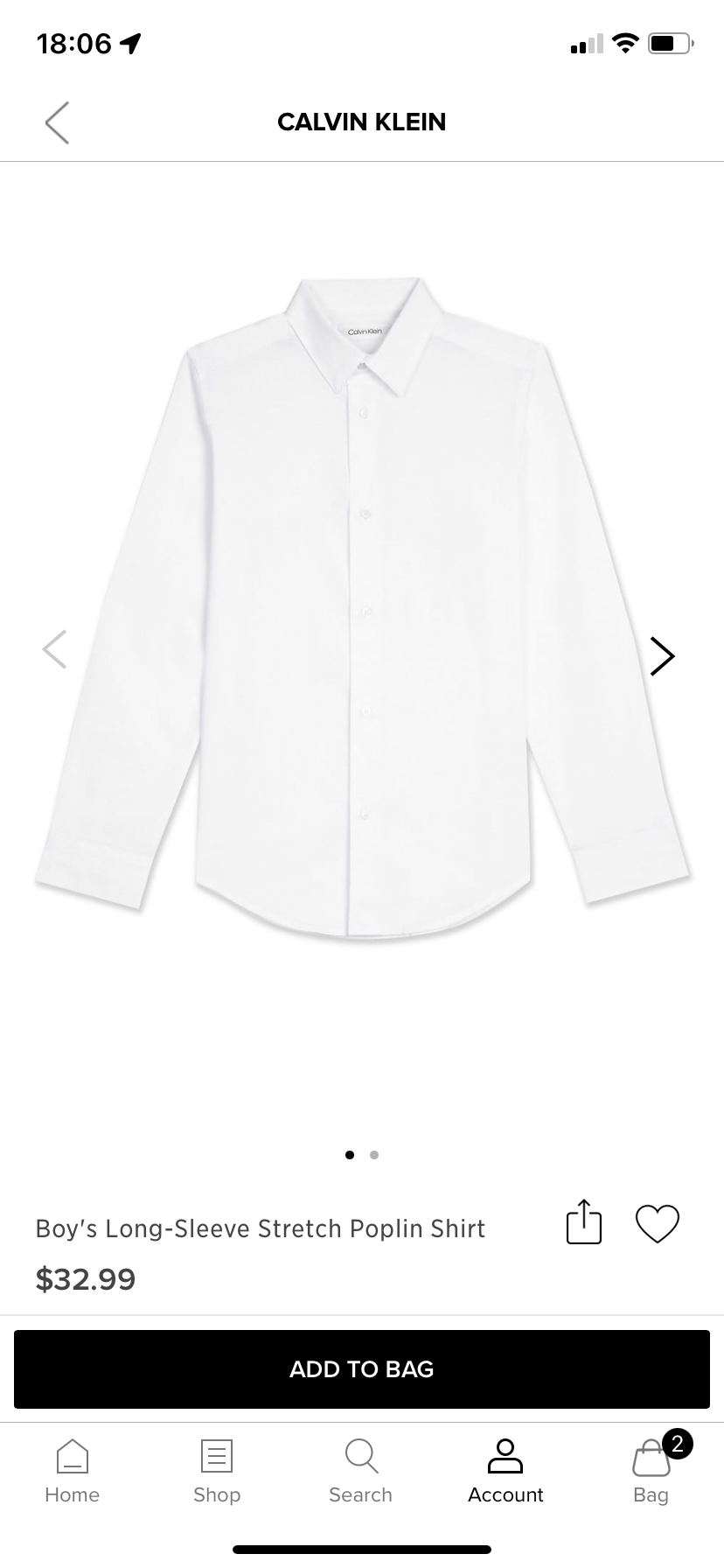Switch to the Home tab
Image resolution: width=724 pixels, height=1568 pixels.
pos(72,1472)
